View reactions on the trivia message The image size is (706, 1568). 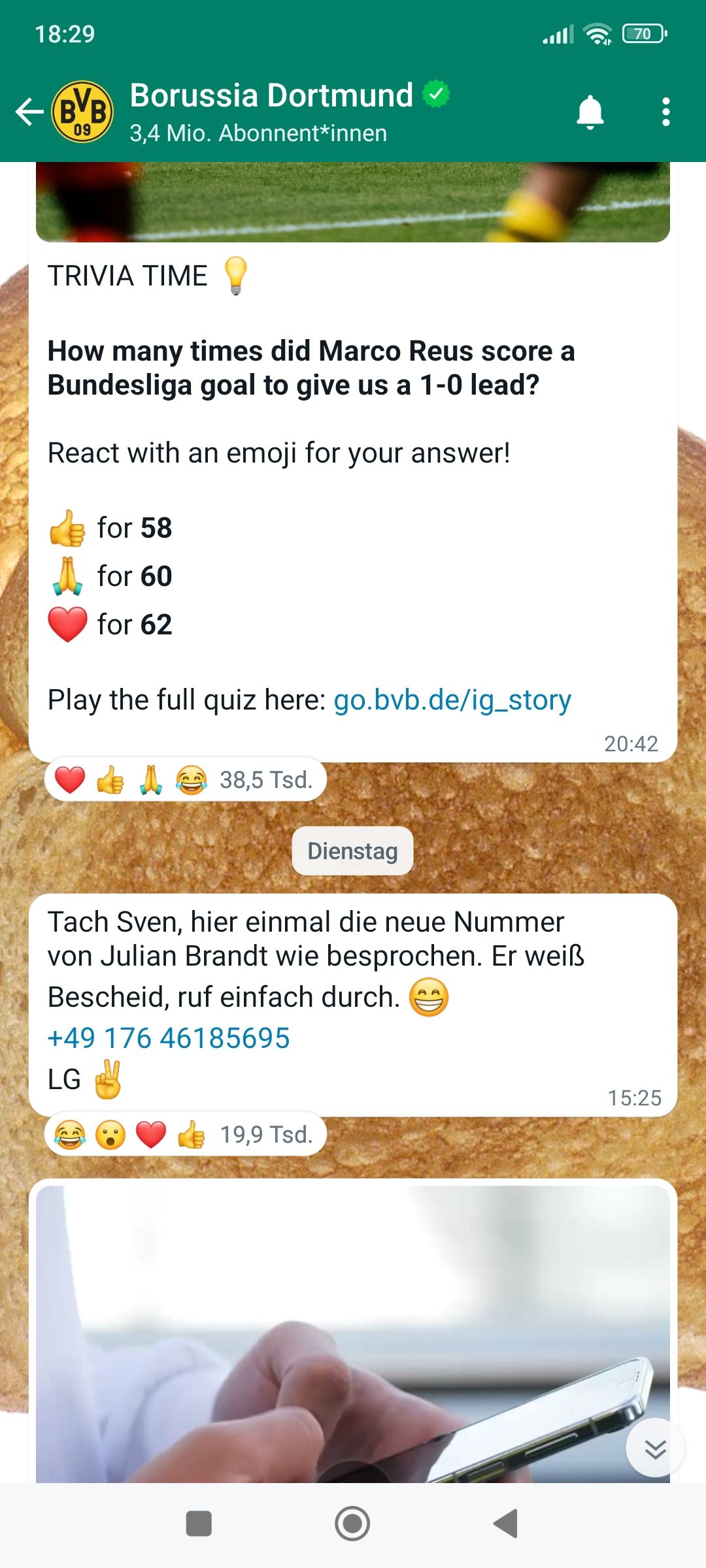point(186,779)
